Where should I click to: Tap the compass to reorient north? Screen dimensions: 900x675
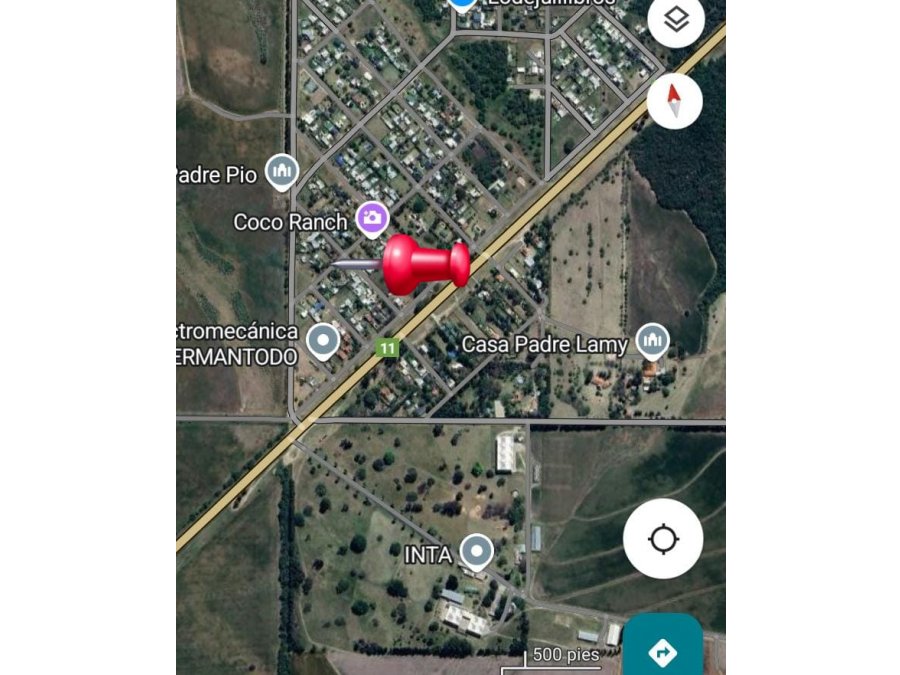tap(674, 100)
